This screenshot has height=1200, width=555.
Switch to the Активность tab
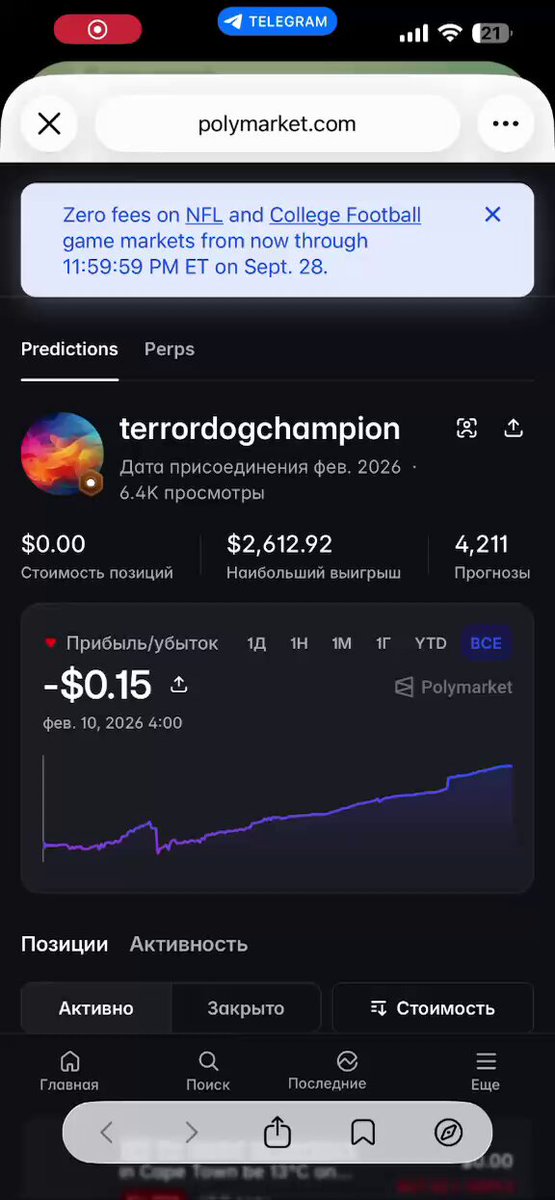coord(188,944)
